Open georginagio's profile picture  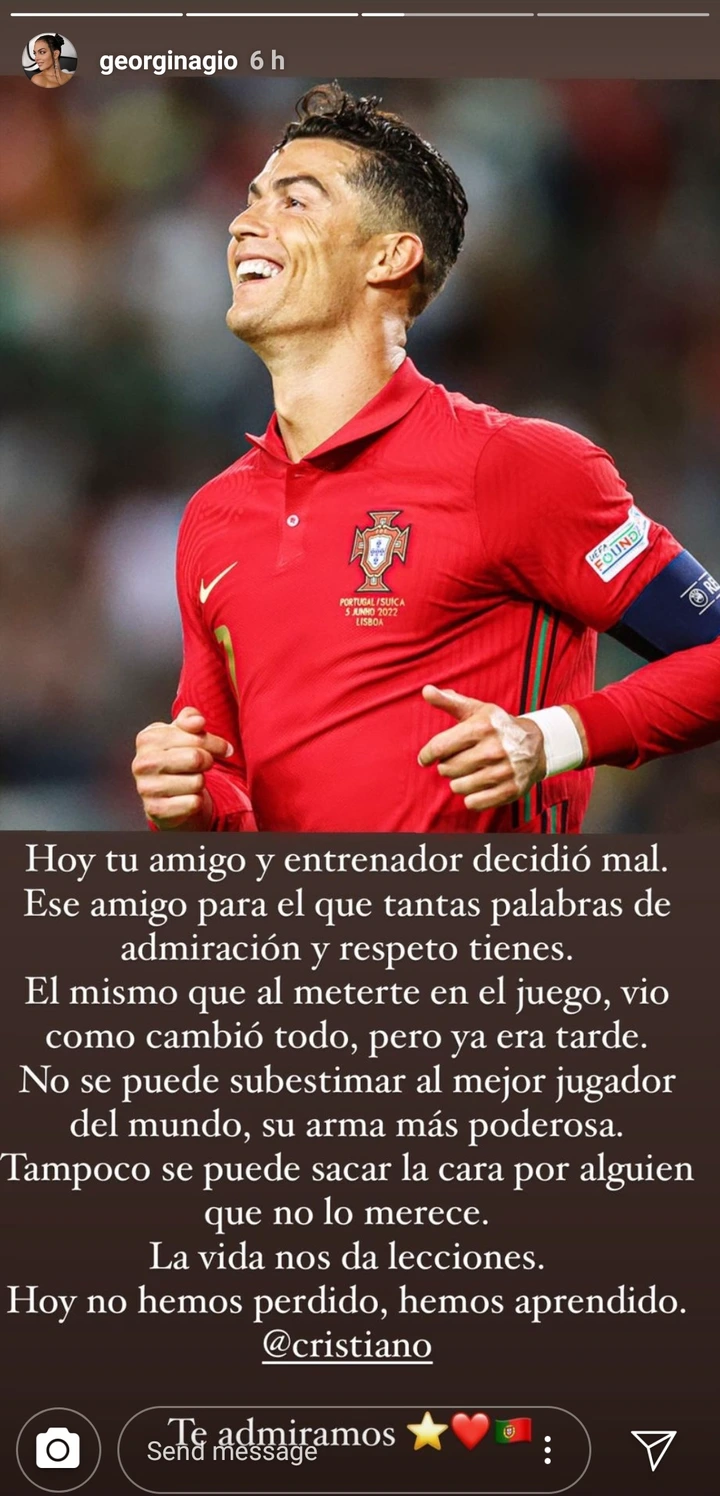(49, 60)
